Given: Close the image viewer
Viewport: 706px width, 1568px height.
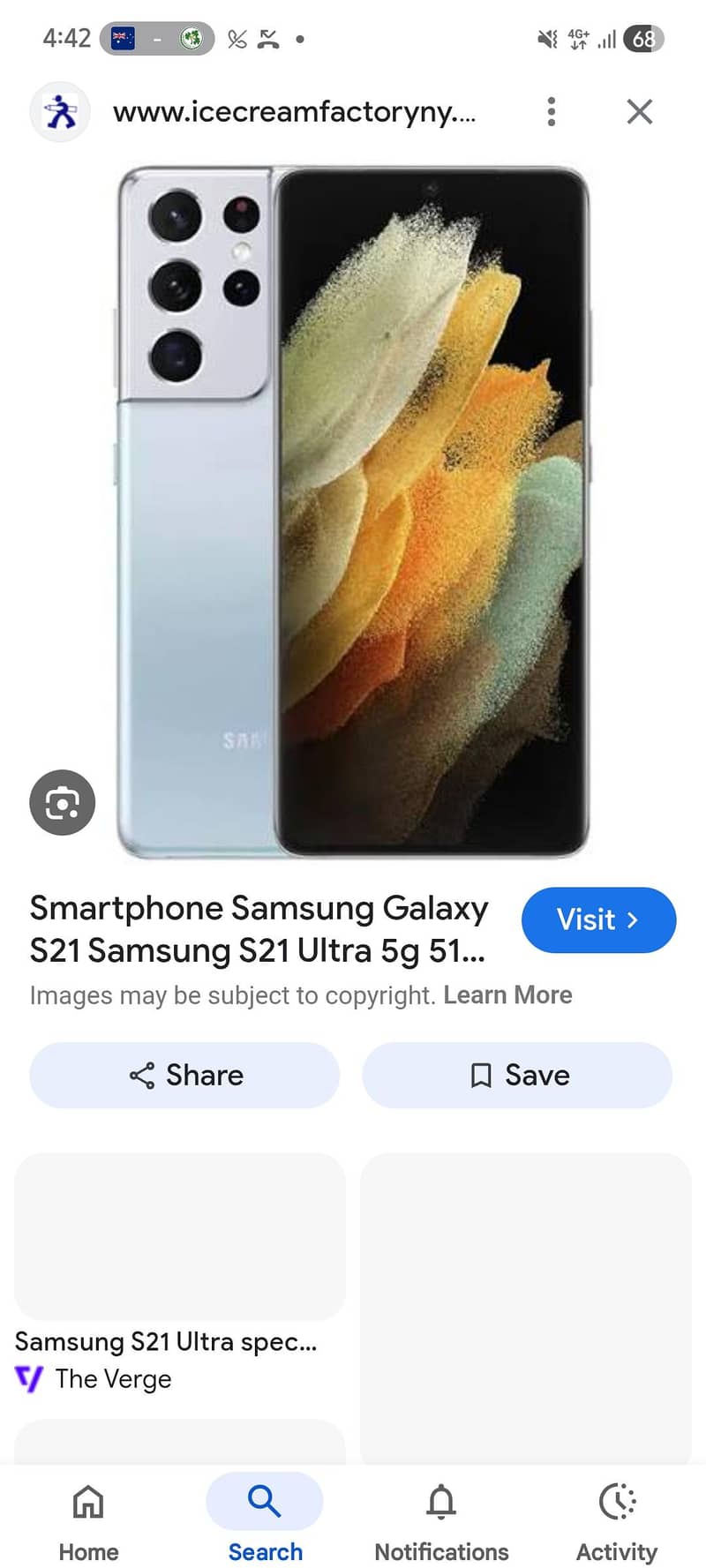Looking at the screenshot, I should [x=639, y=112].
